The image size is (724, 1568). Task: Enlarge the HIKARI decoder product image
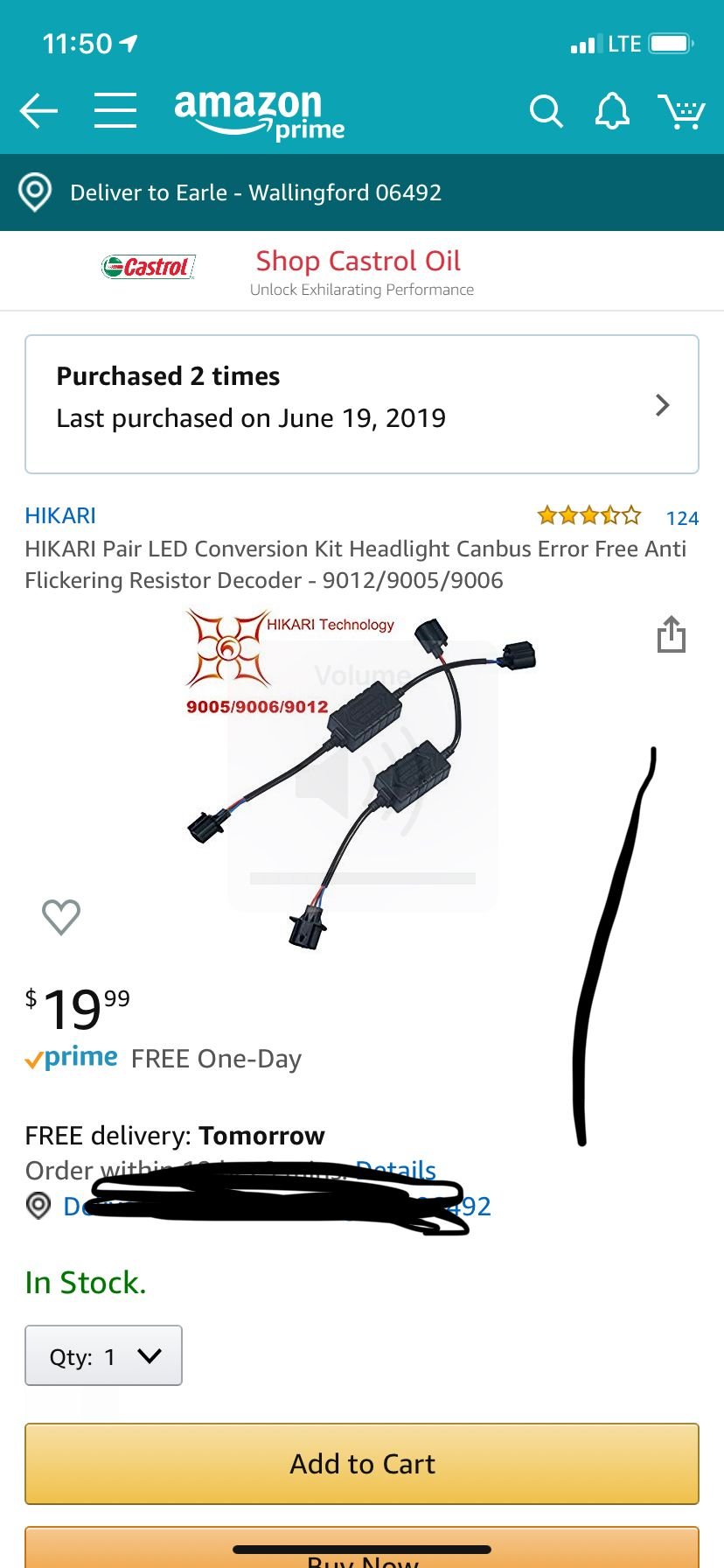[x=360, y=779]
